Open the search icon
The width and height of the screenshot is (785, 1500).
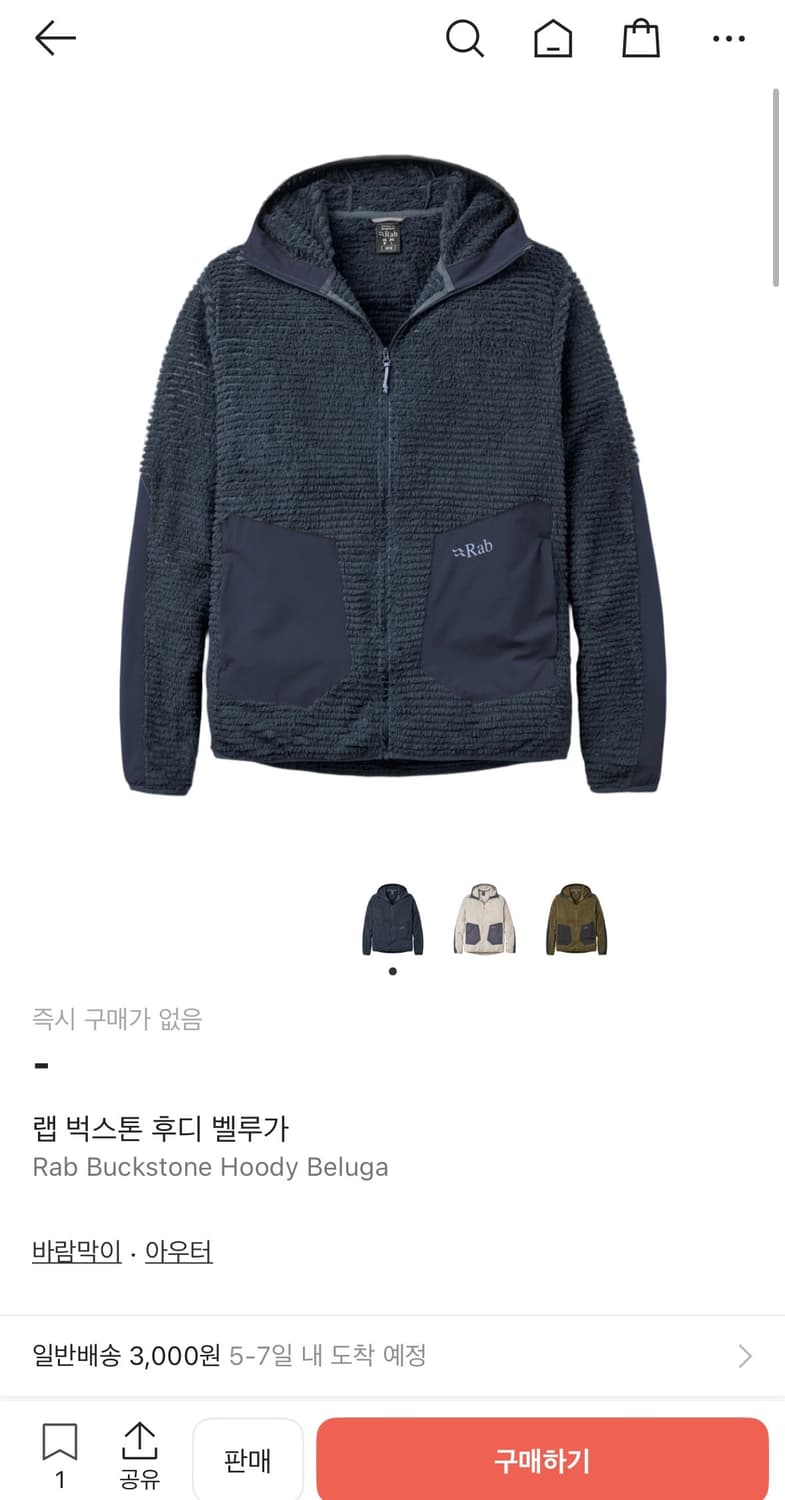465,39
